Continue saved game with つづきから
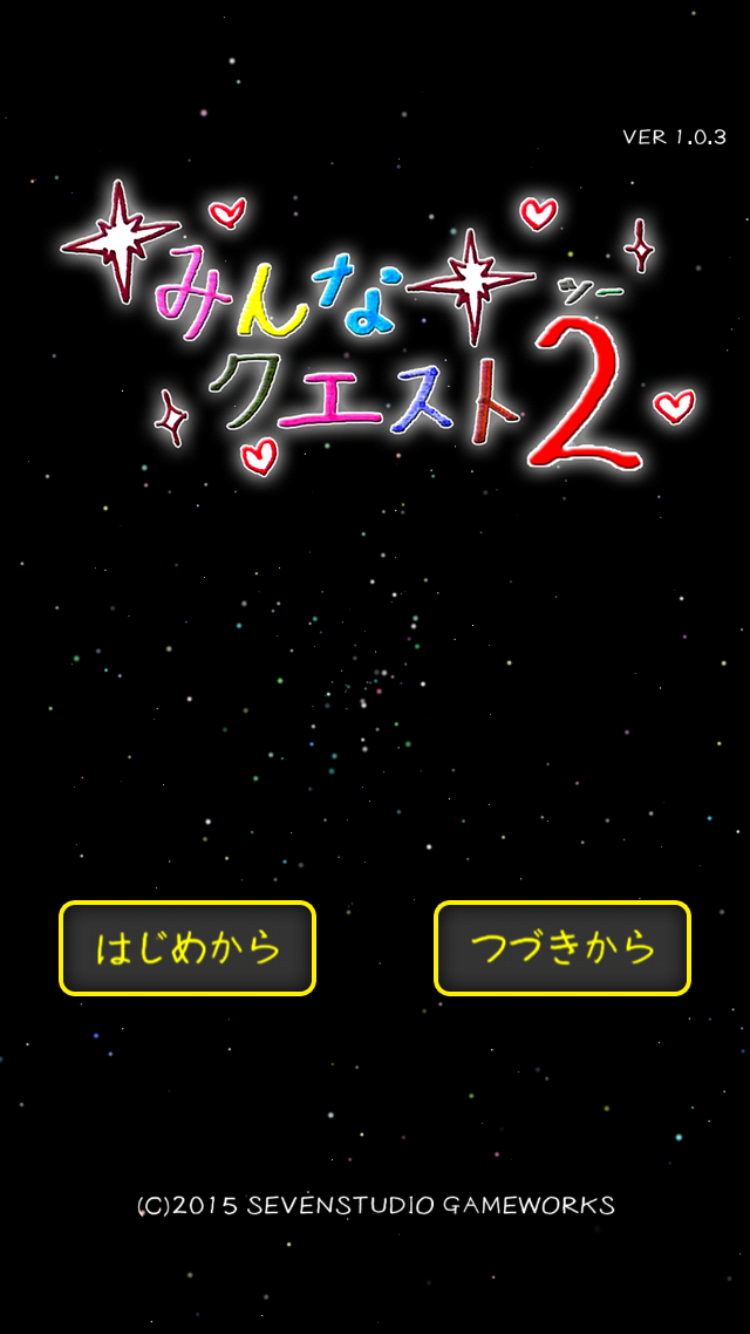750x1334 pixels. tap(562, 948)
